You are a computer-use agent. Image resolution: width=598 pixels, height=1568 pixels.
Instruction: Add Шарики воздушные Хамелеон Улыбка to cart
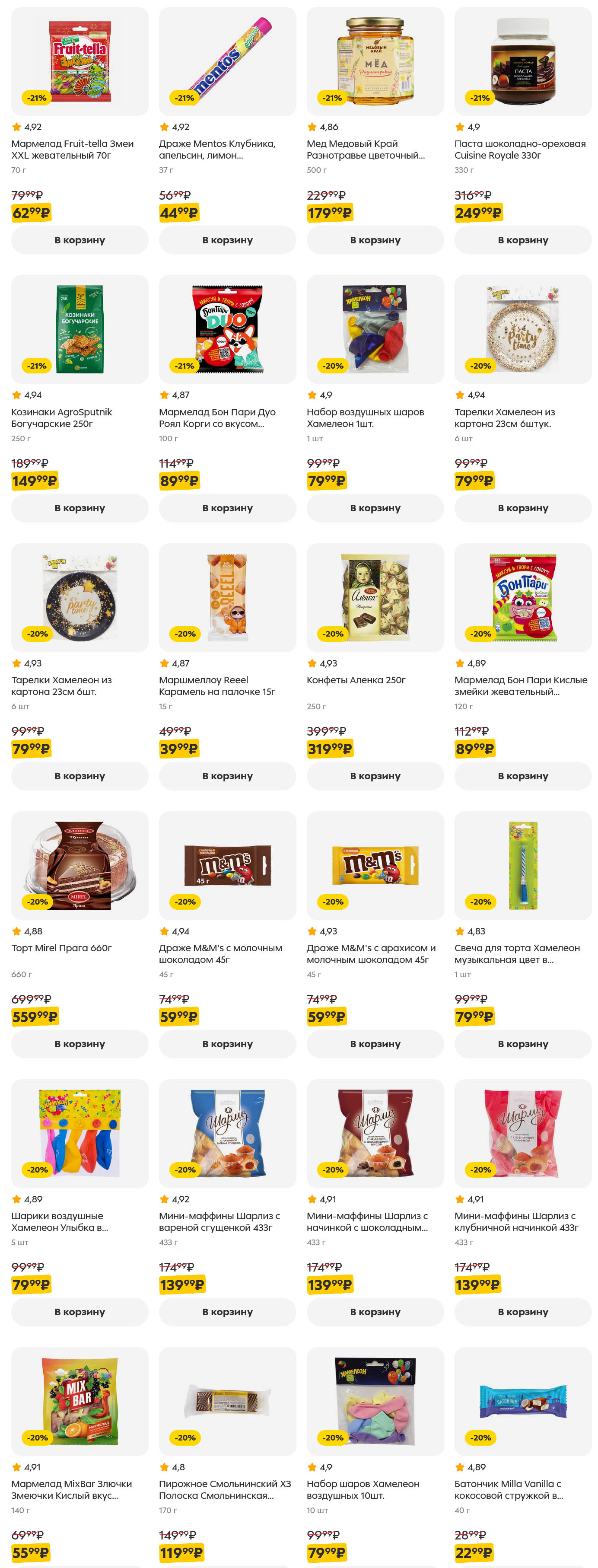coord(80,1311)
